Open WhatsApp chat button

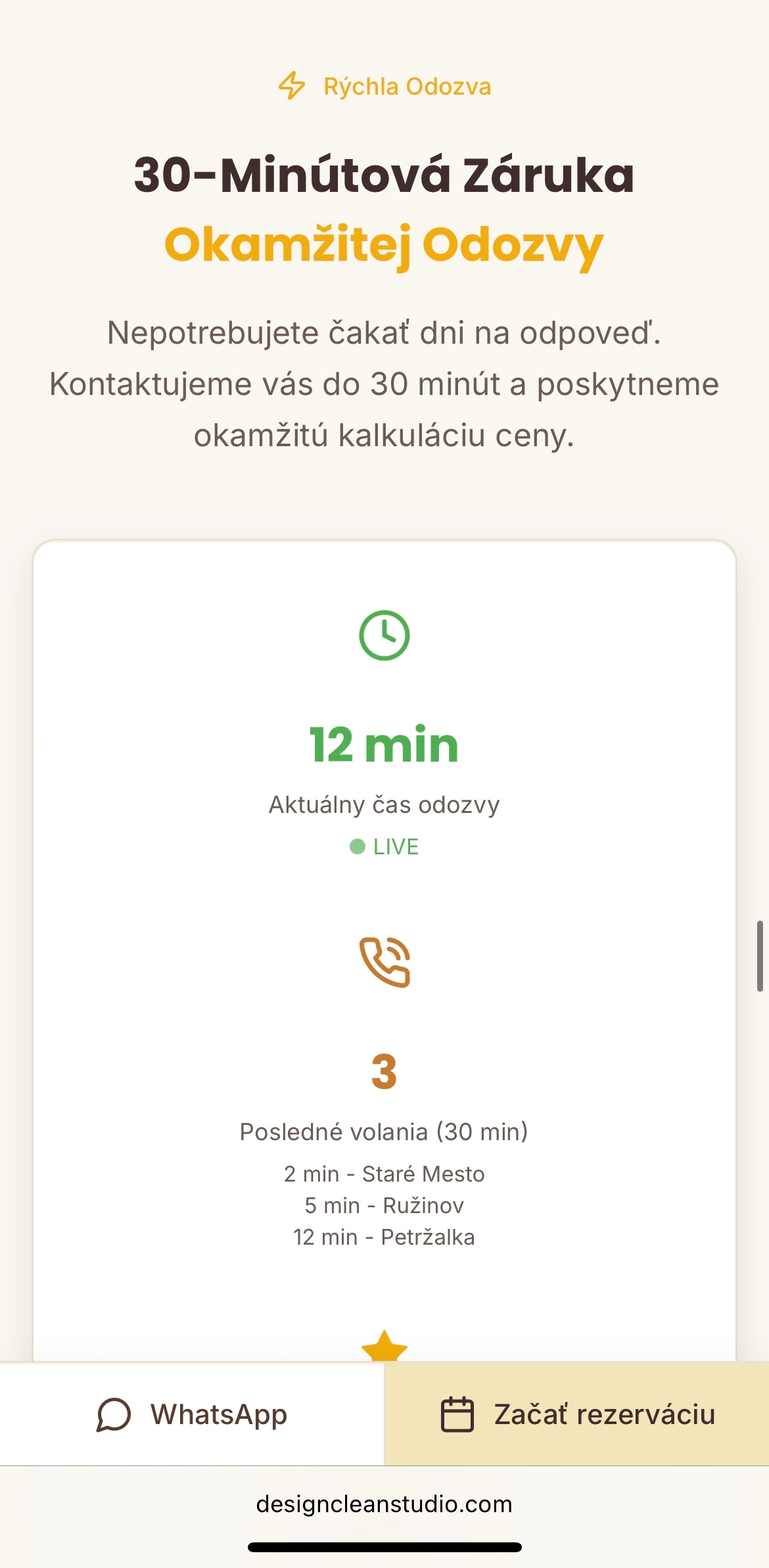[192, 1414]
